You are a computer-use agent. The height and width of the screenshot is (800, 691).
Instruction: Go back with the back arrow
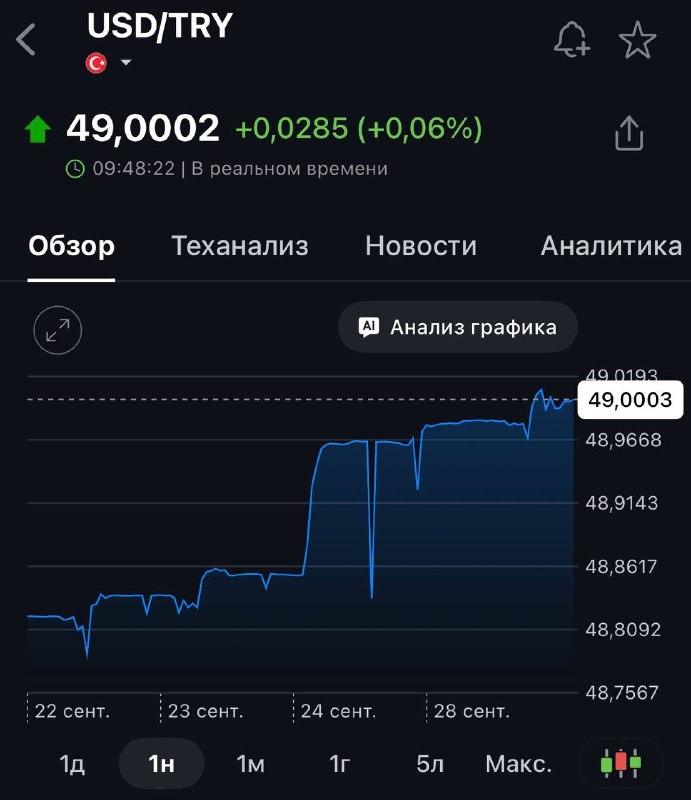[26, 39]
